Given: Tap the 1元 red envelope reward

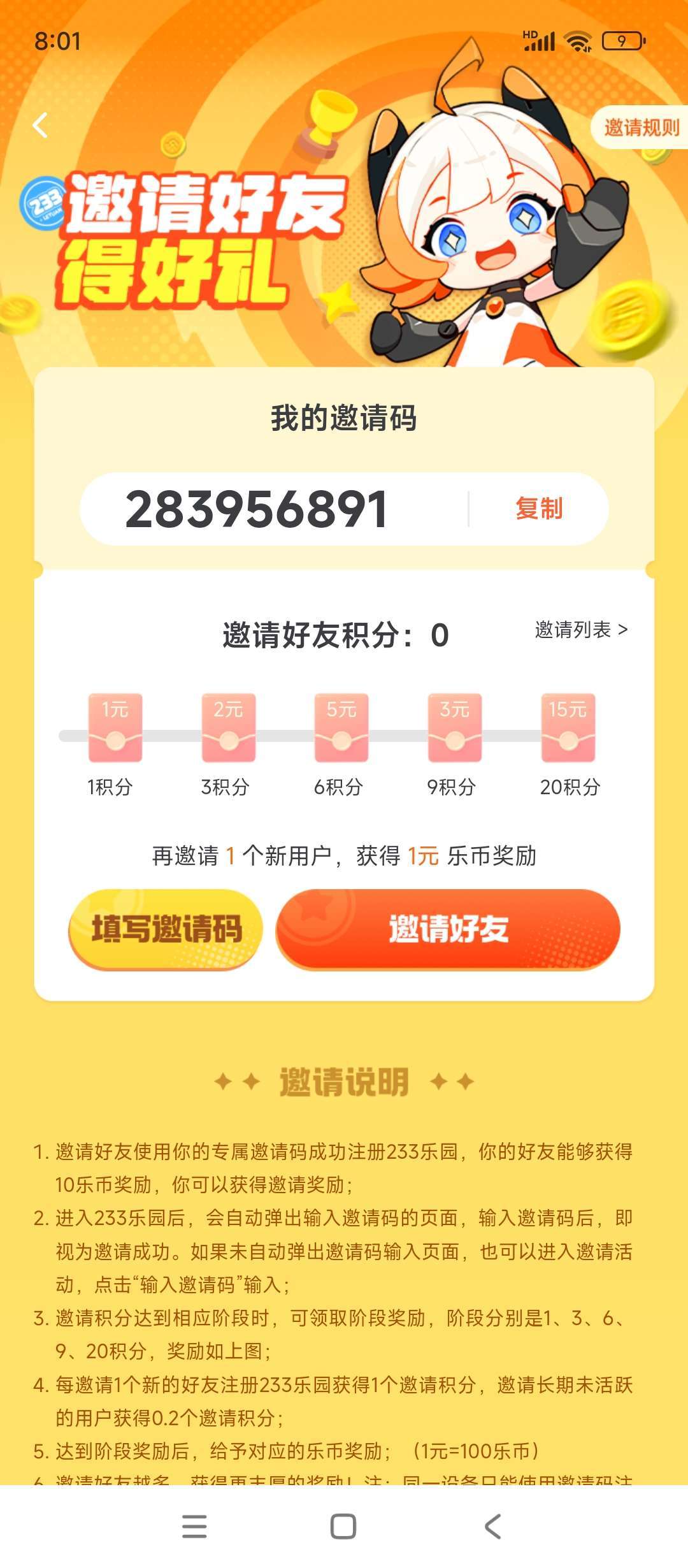Looking at the screenshot, I should tap(115, 728).
